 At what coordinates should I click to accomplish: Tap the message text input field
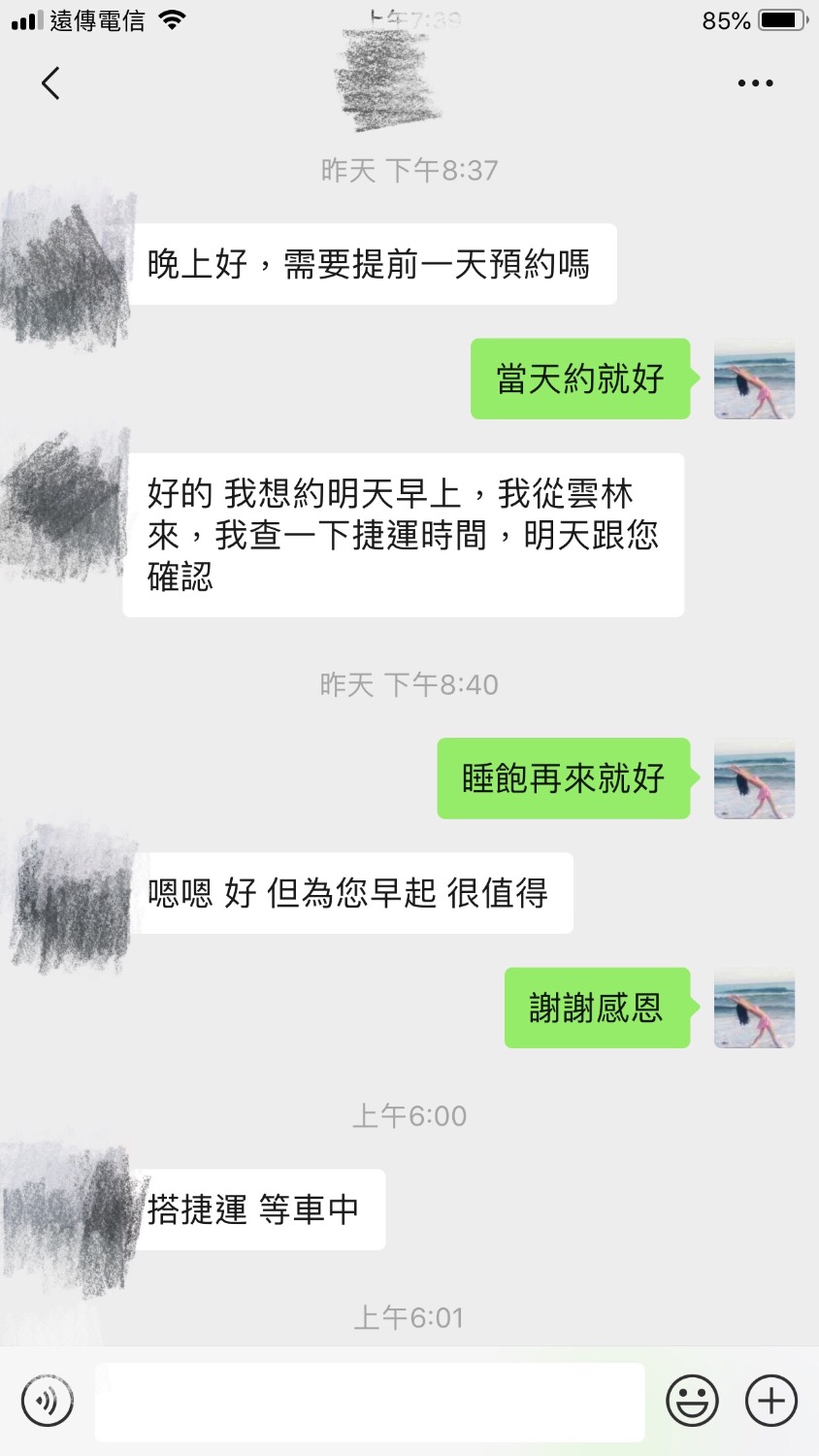(x=369, y=1401)
